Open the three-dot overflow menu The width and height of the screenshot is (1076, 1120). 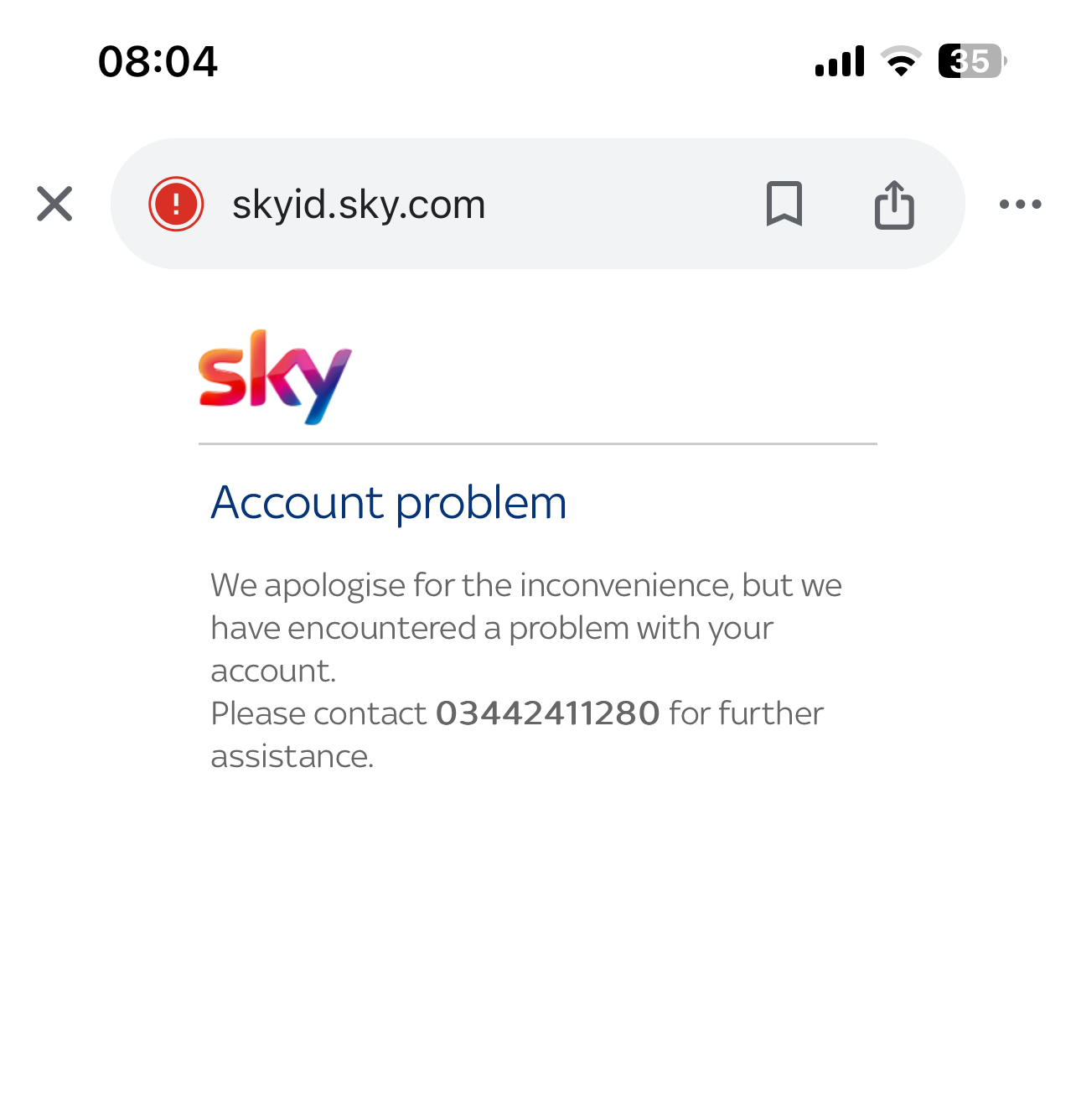click(1020, 204)
